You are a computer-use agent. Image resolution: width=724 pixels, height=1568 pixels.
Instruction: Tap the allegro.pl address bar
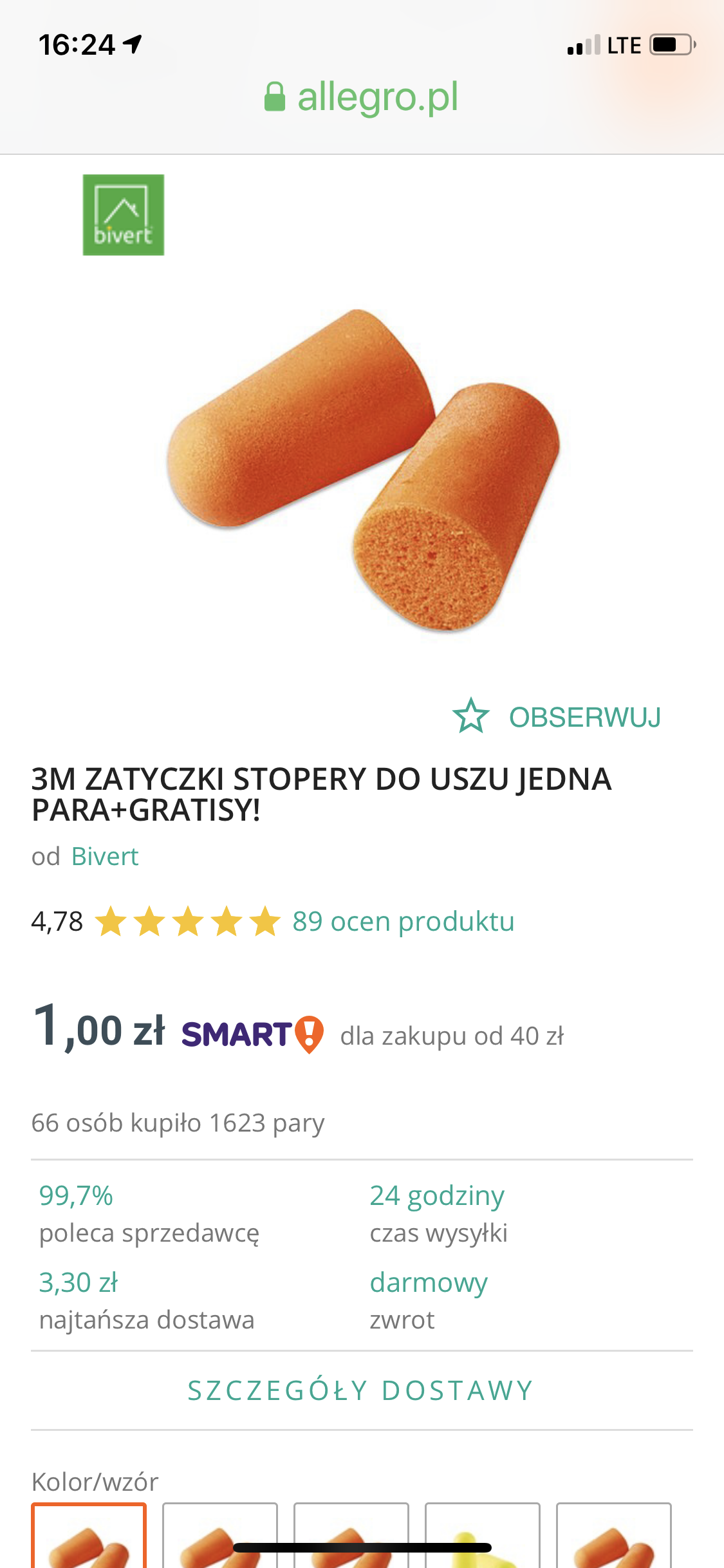point(362,97)
